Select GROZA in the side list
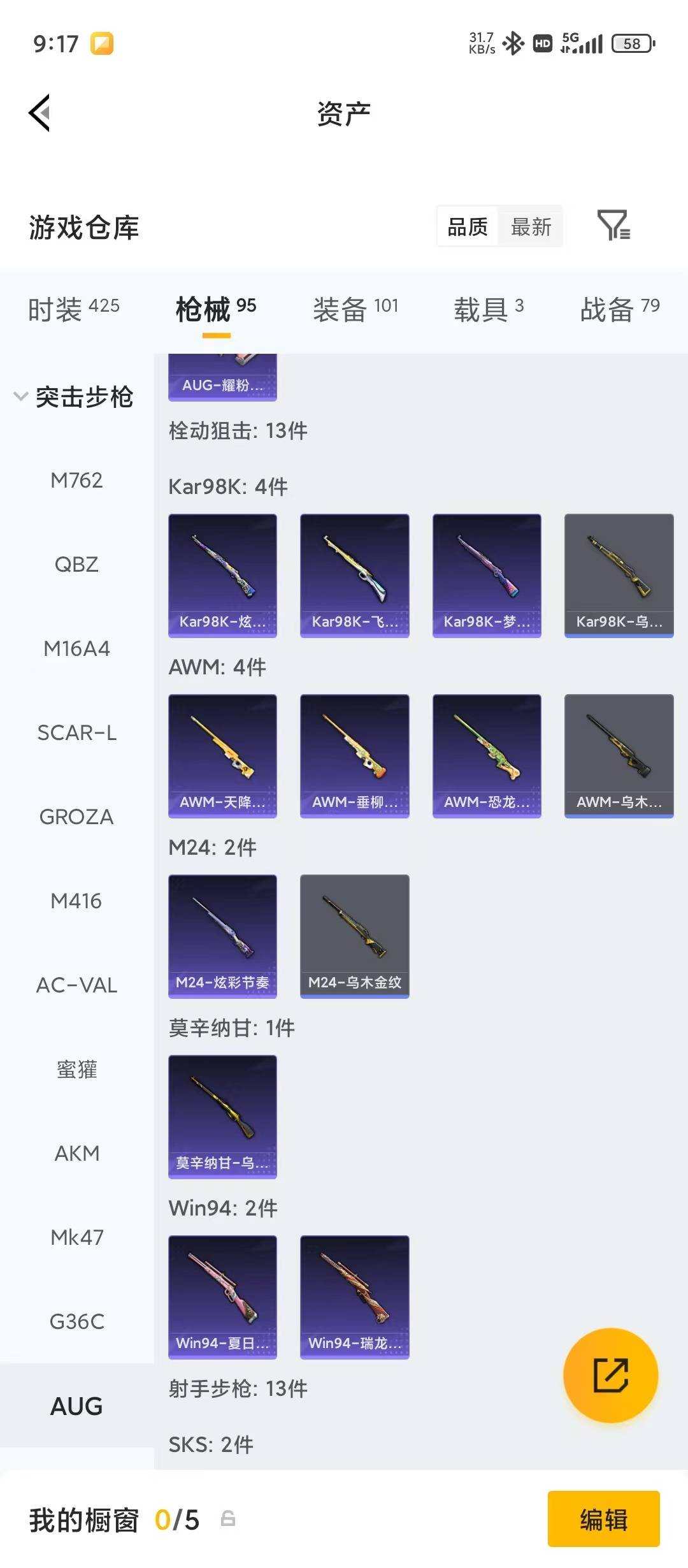The width and height of the screenshot is (688, 1568). [76, 817]
